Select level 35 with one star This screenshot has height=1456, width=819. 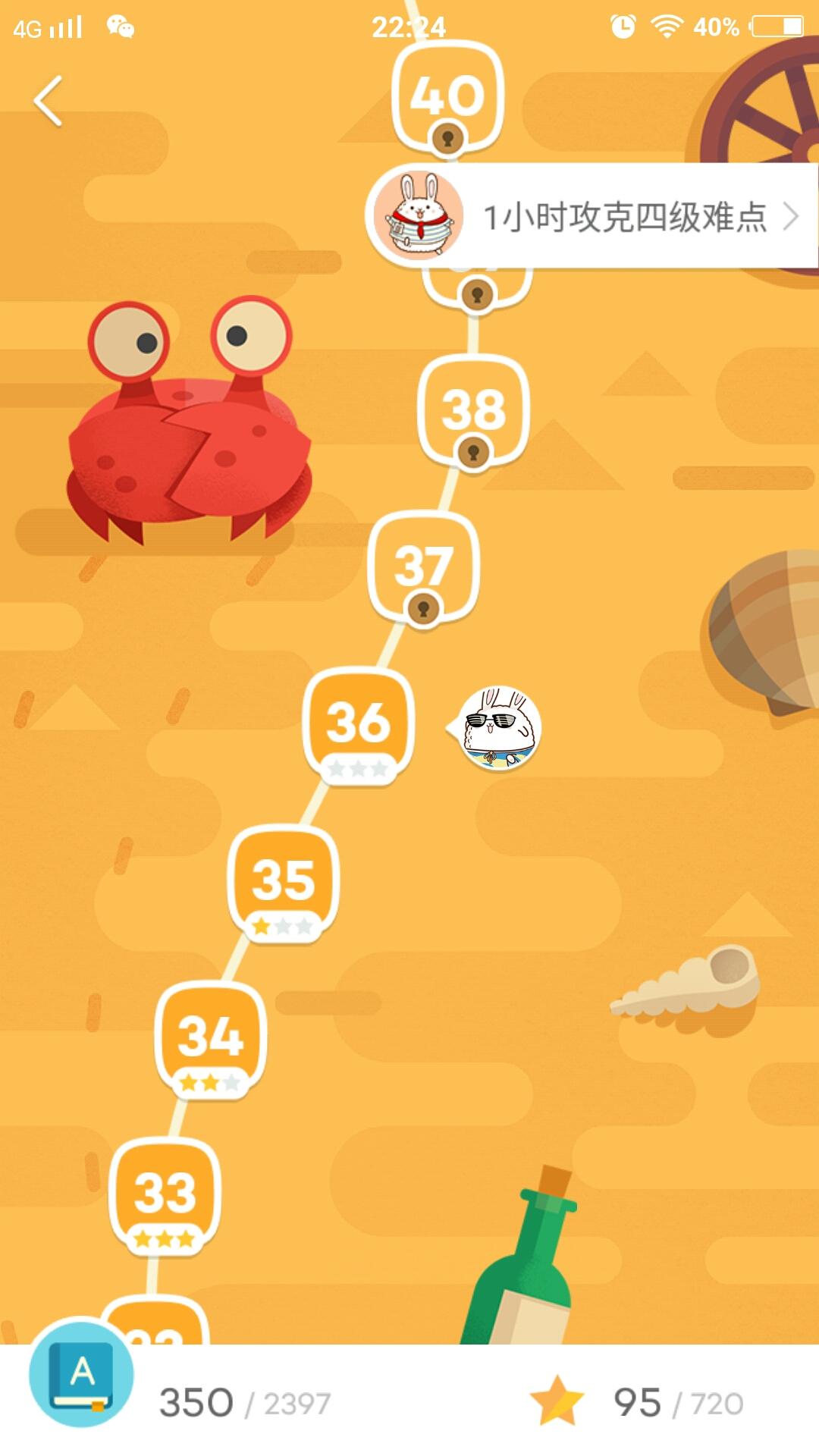click(x=283, y=882)
